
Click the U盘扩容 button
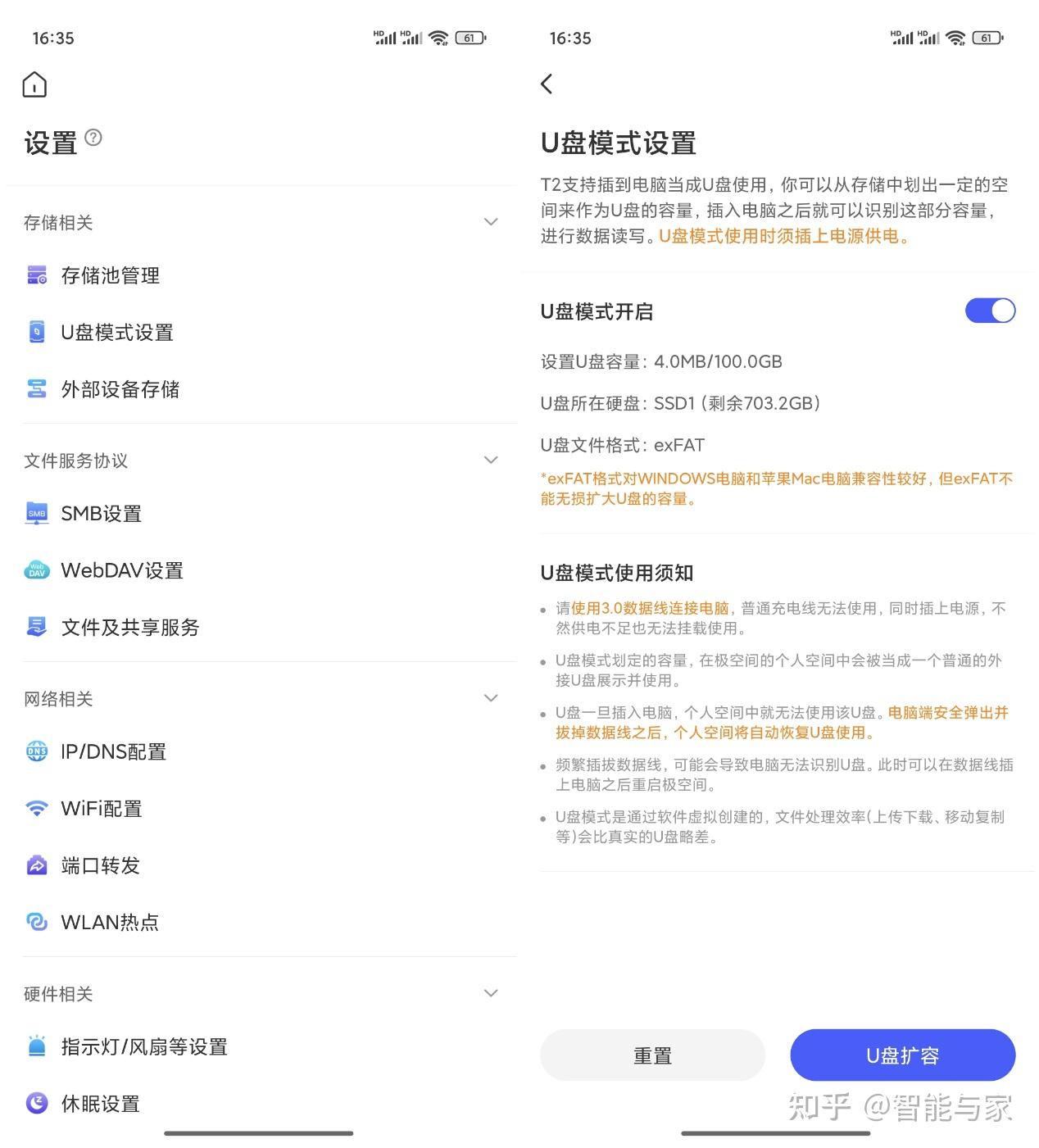click(902, 1055)
